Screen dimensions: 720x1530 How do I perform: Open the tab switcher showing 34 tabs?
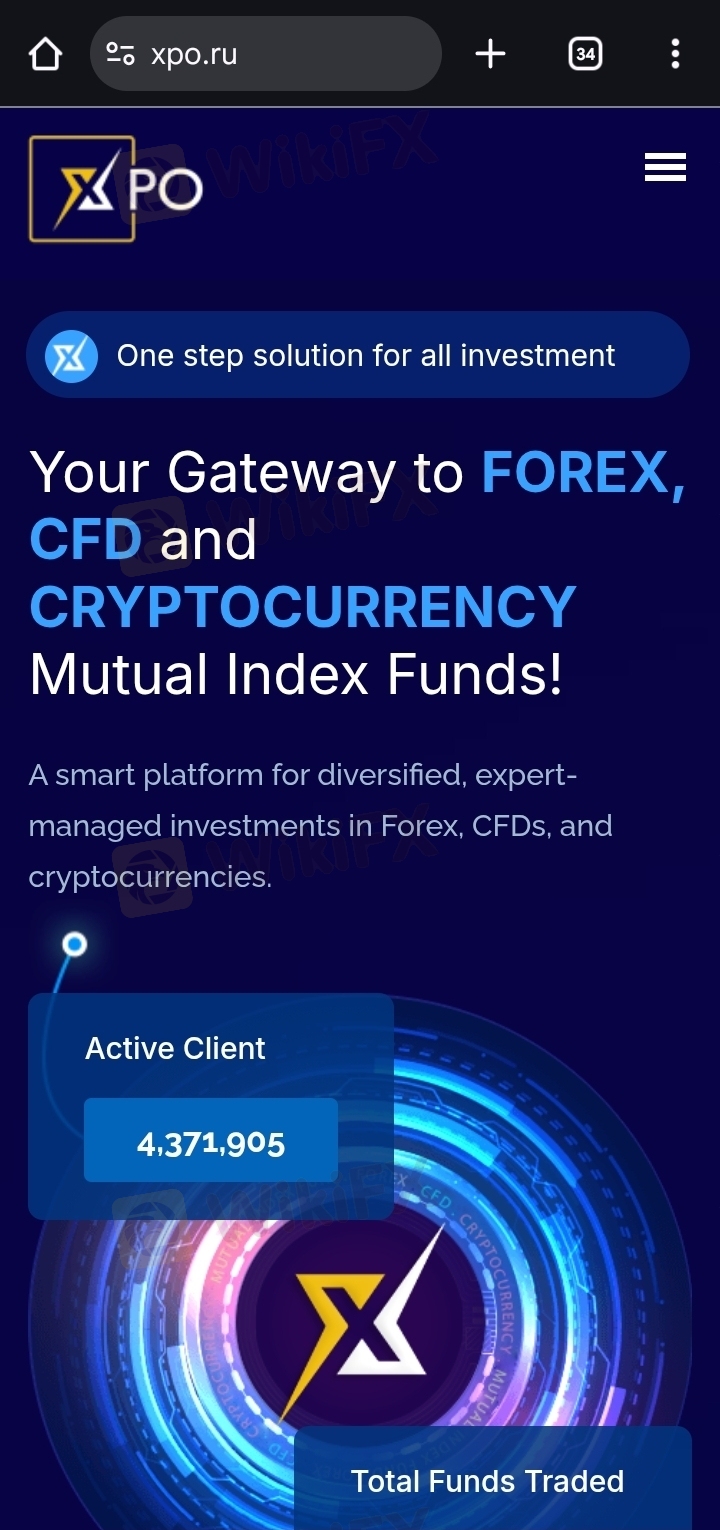(x=585, y=54)
